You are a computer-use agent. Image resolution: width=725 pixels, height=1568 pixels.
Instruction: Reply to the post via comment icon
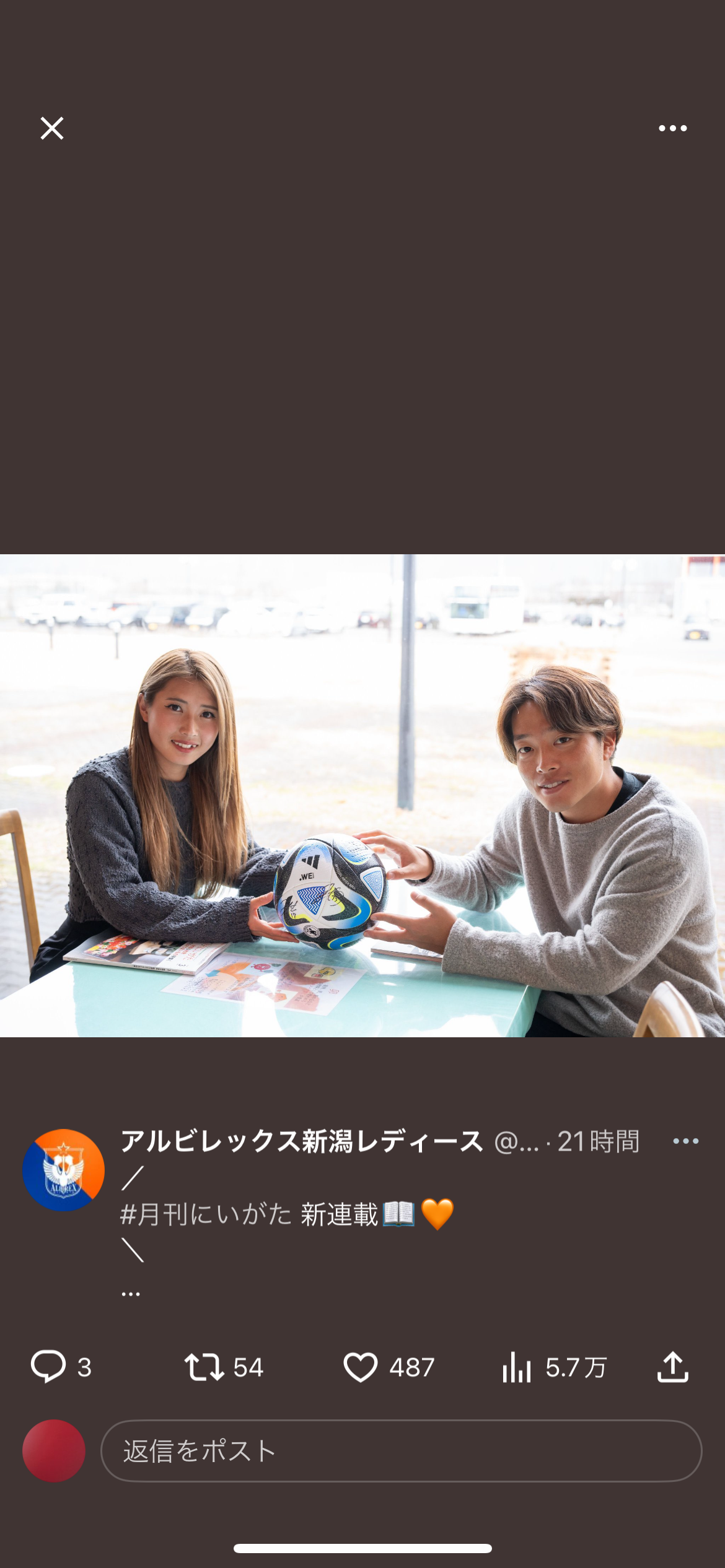(48, 1367)
